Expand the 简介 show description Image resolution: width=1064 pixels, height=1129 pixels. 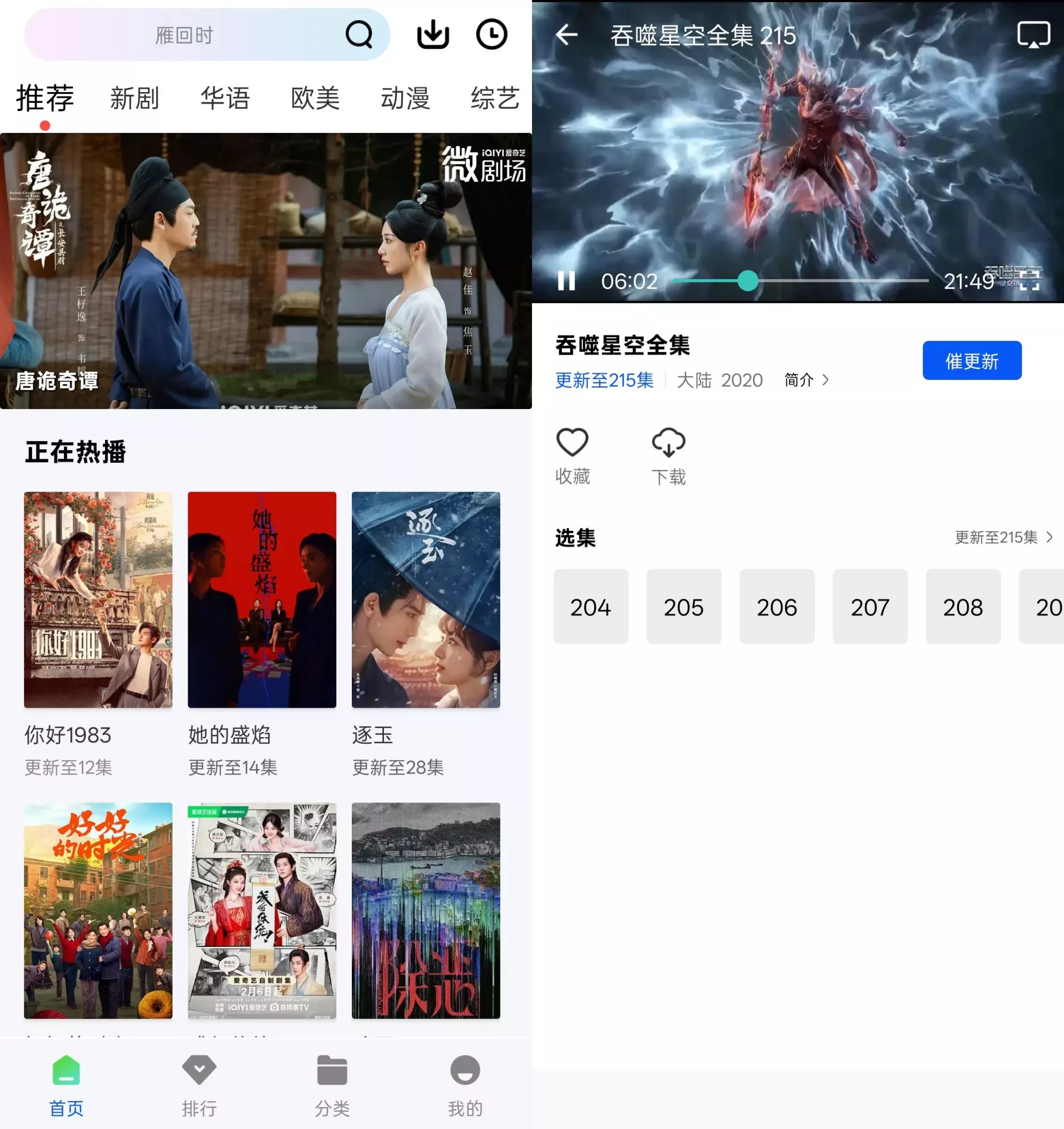(x=806, y=380)
